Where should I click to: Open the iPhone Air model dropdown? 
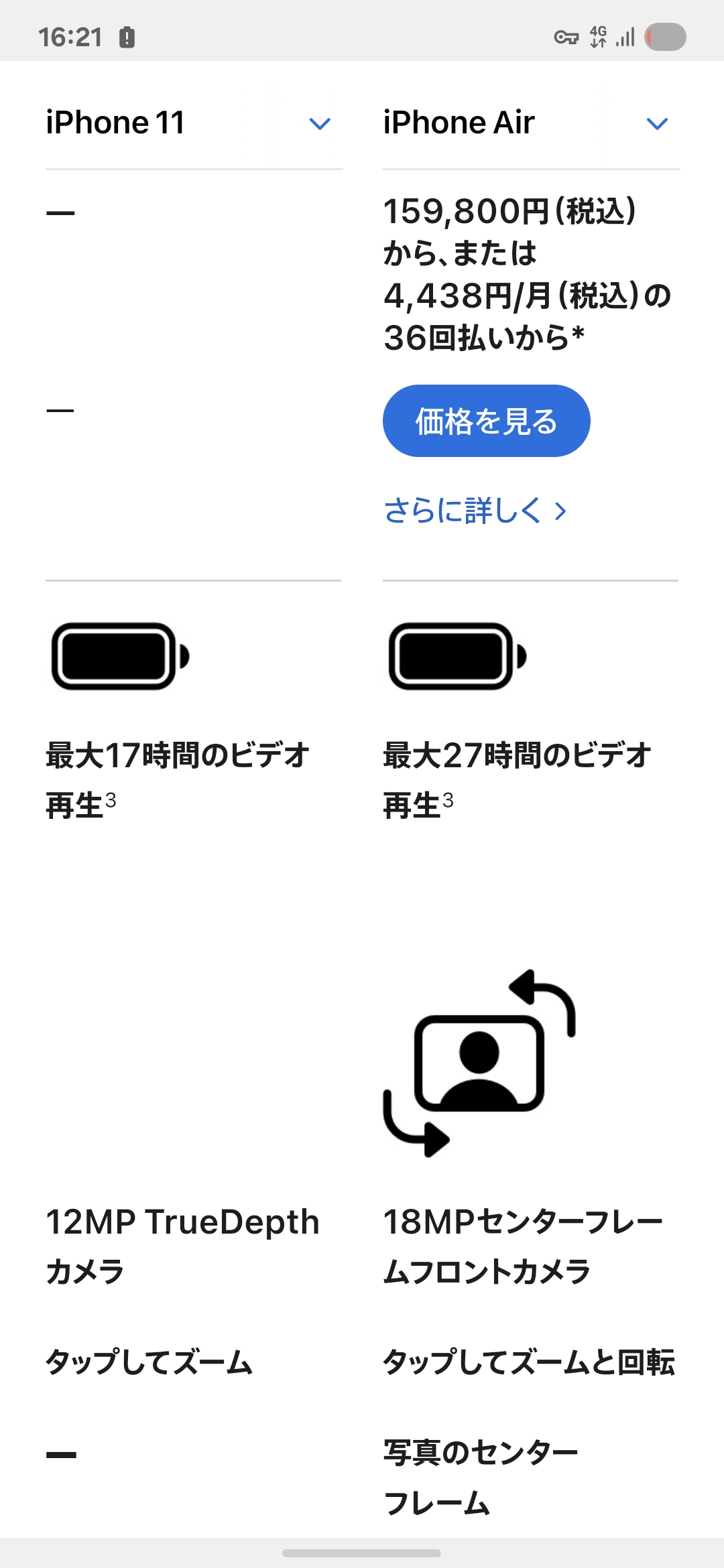pyautogui.click(x=530, y=123)
